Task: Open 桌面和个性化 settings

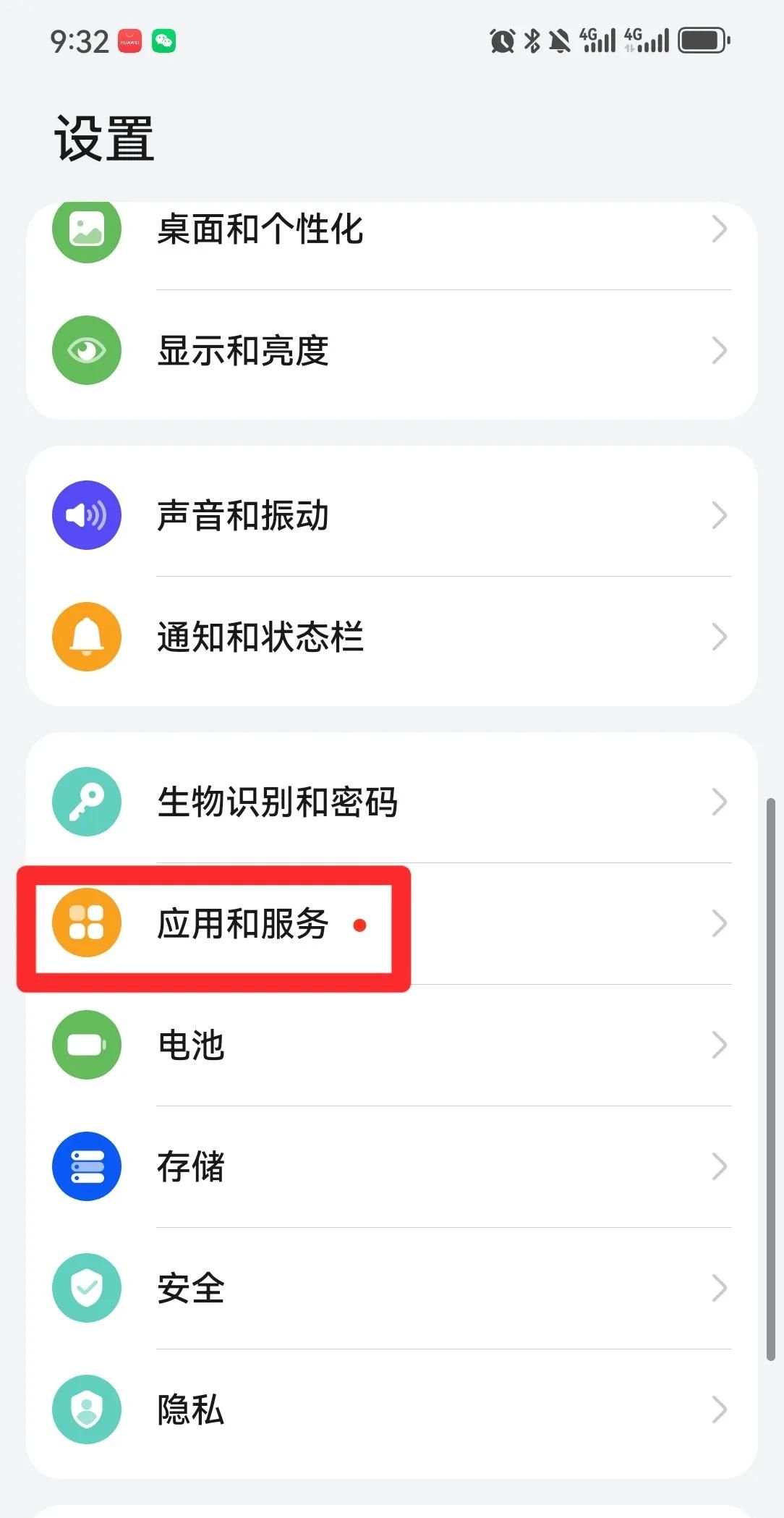Action: click(x=391, y=230)
